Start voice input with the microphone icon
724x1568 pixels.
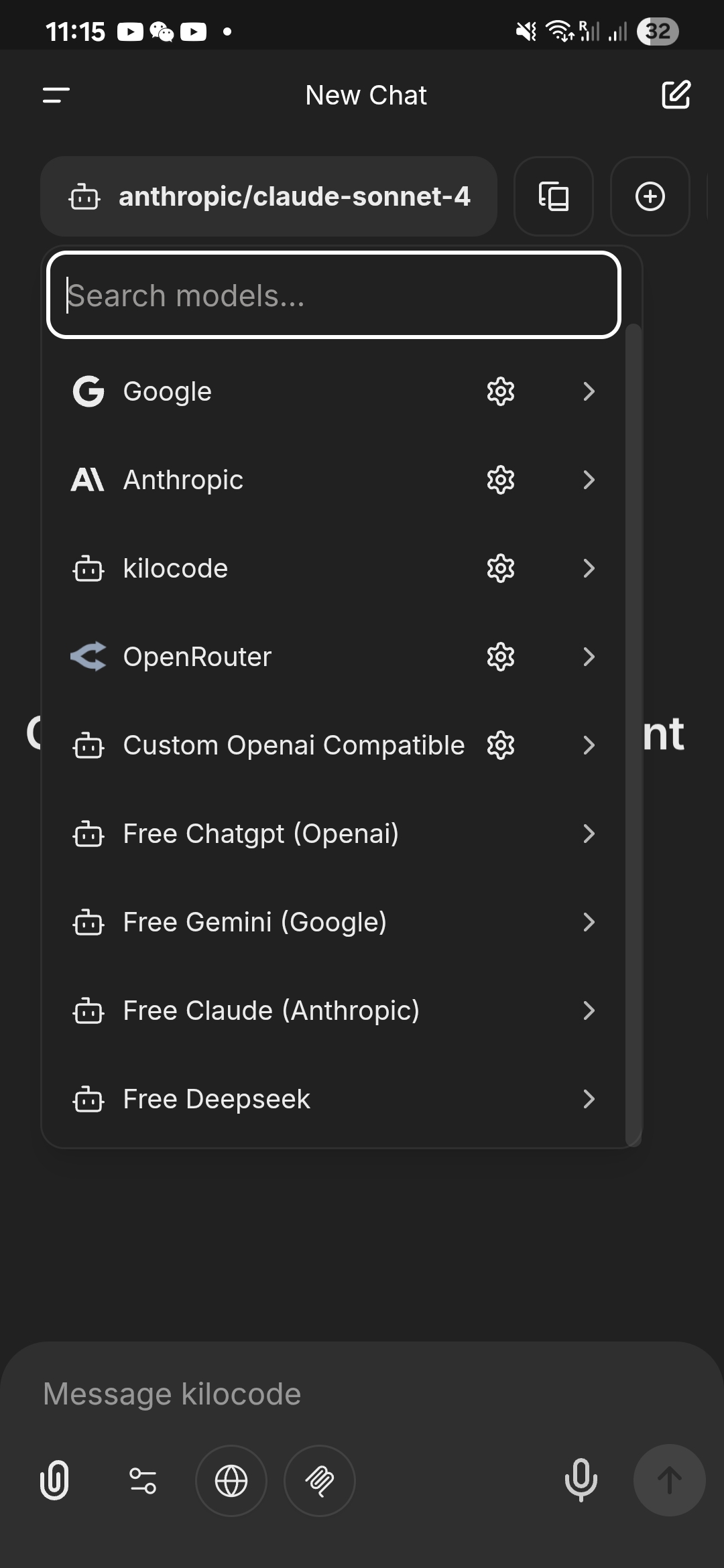pyautogui.click(x=581, y=1481)
